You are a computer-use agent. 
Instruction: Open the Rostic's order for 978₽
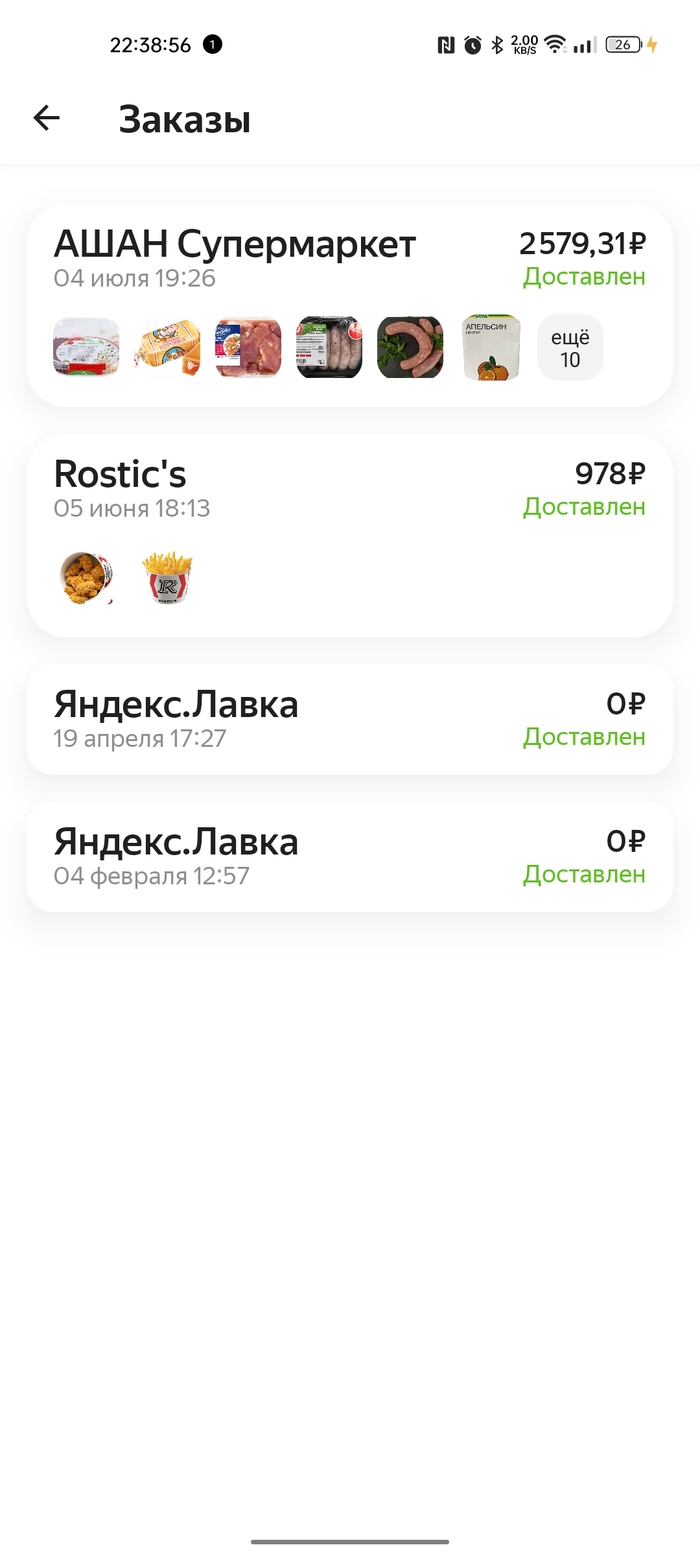point(349,534)
